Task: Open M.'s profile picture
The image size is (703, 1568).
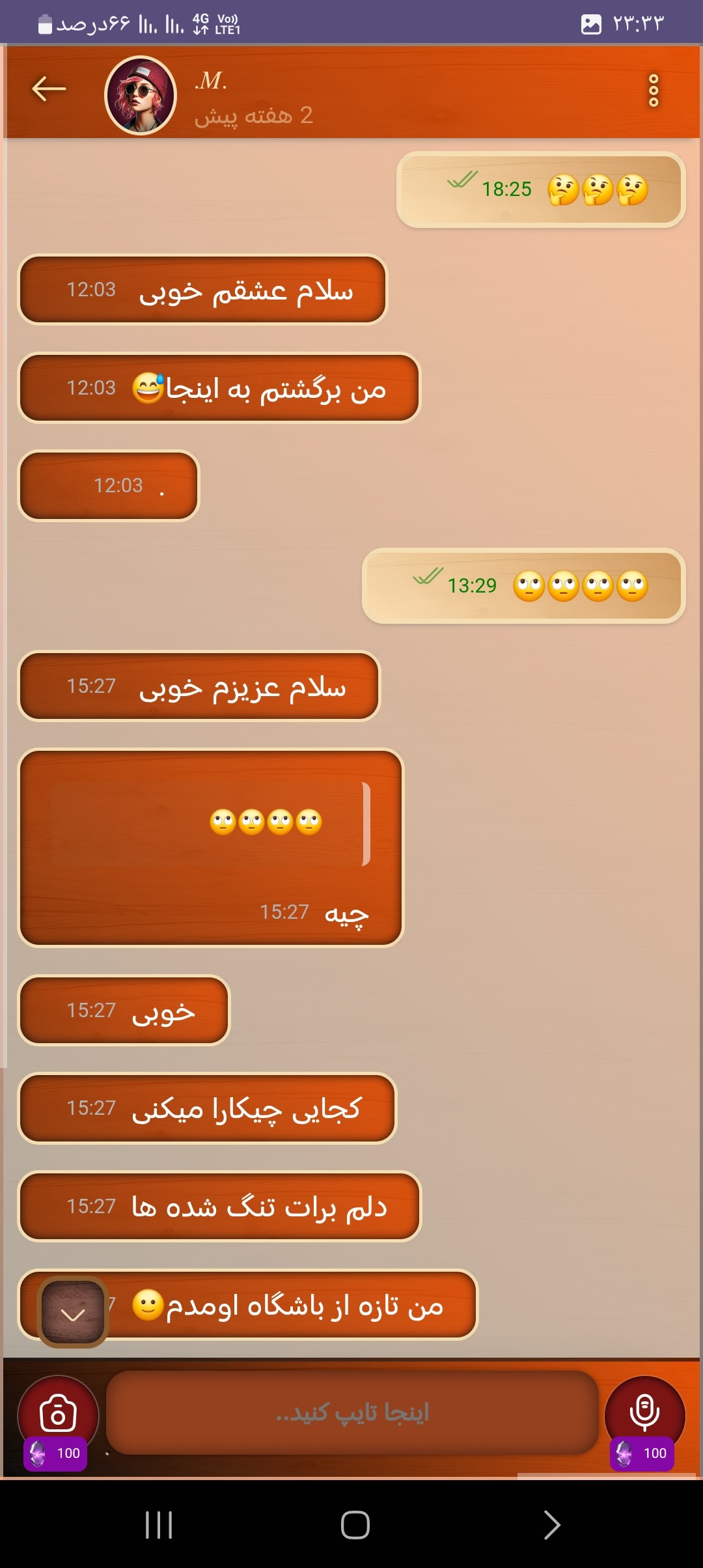Action: pyautogui.click(x=141, y=96)
